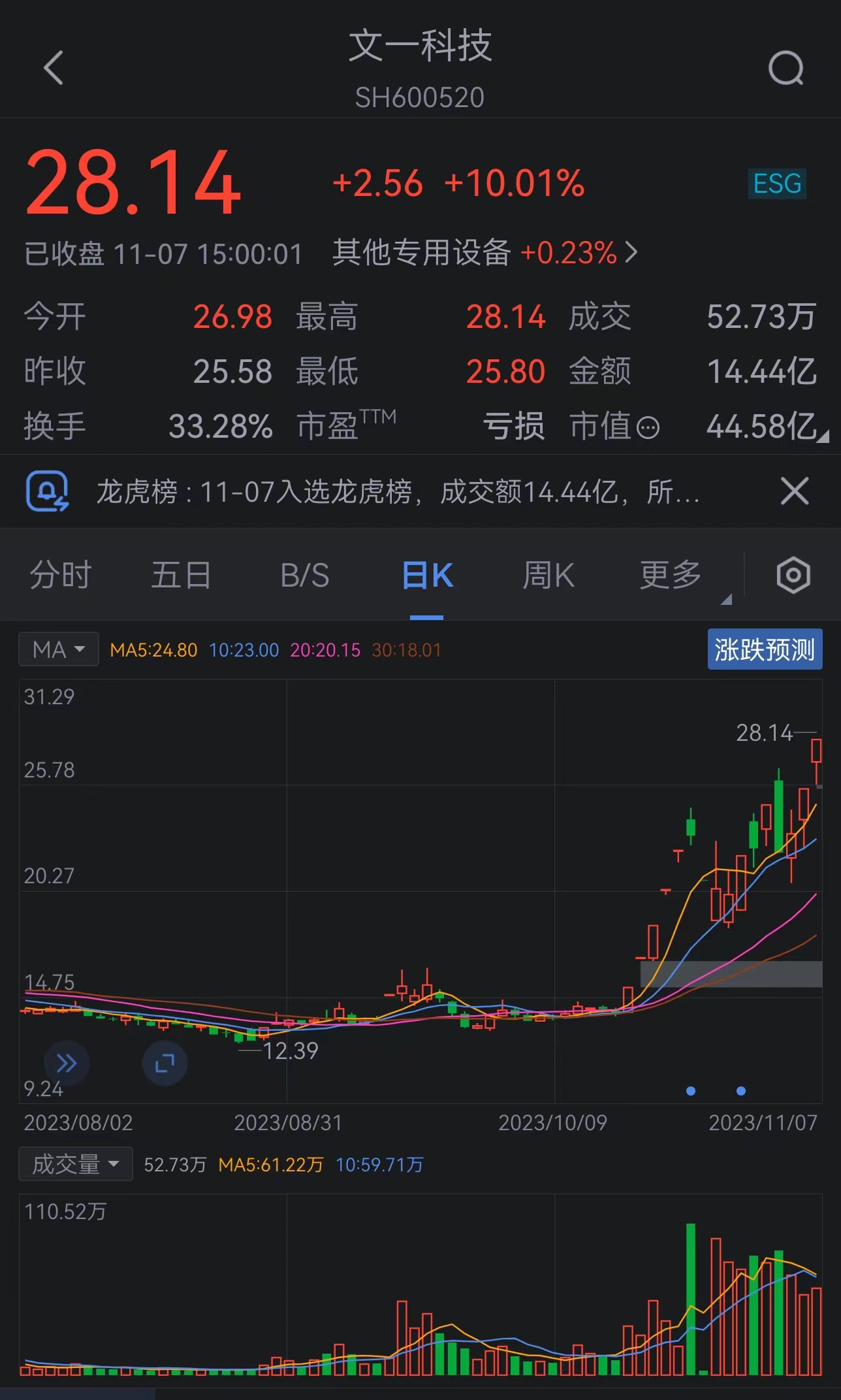Switch to the 周K tab
Viewport: 841px width, 1400px height.
click(548, 574)
